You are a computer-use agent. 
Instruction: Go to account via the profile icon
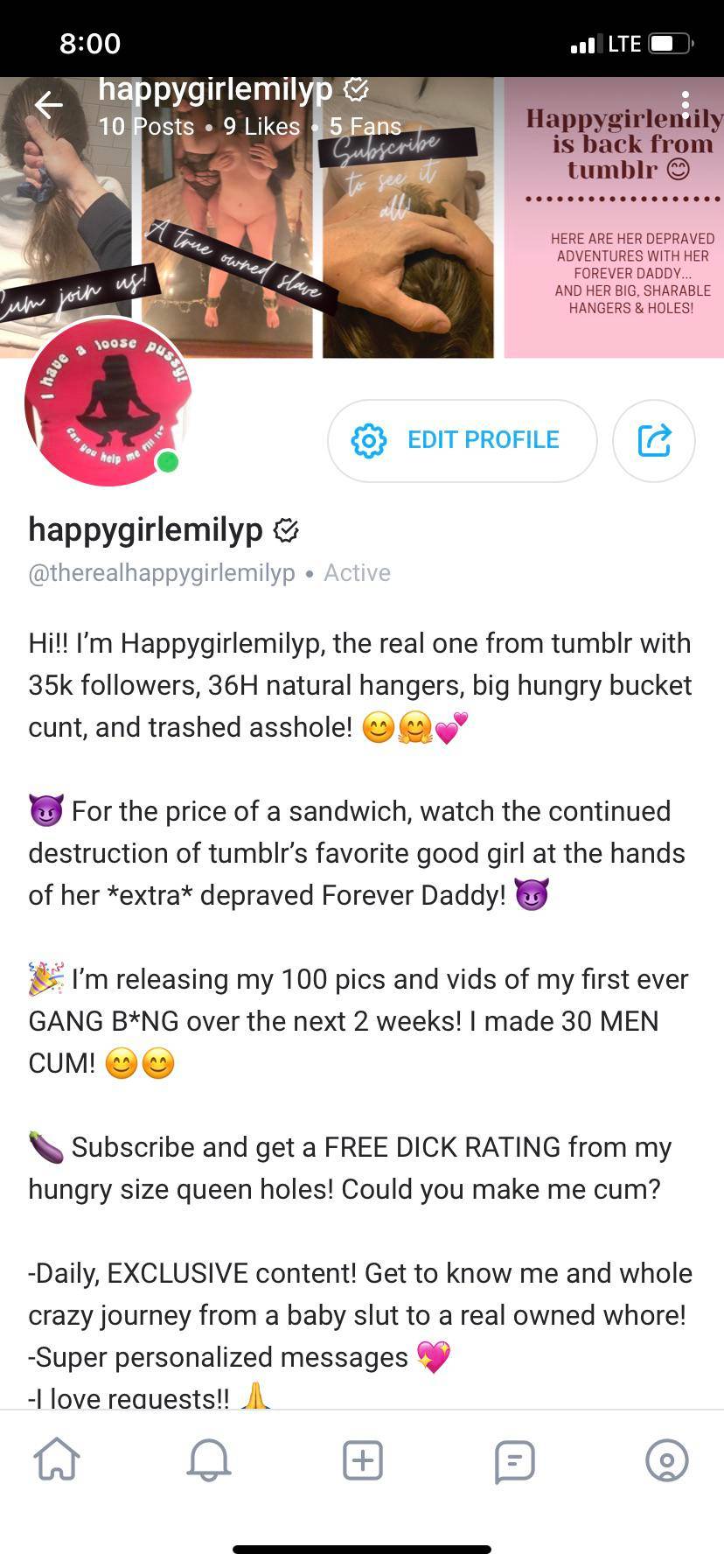668,1459
